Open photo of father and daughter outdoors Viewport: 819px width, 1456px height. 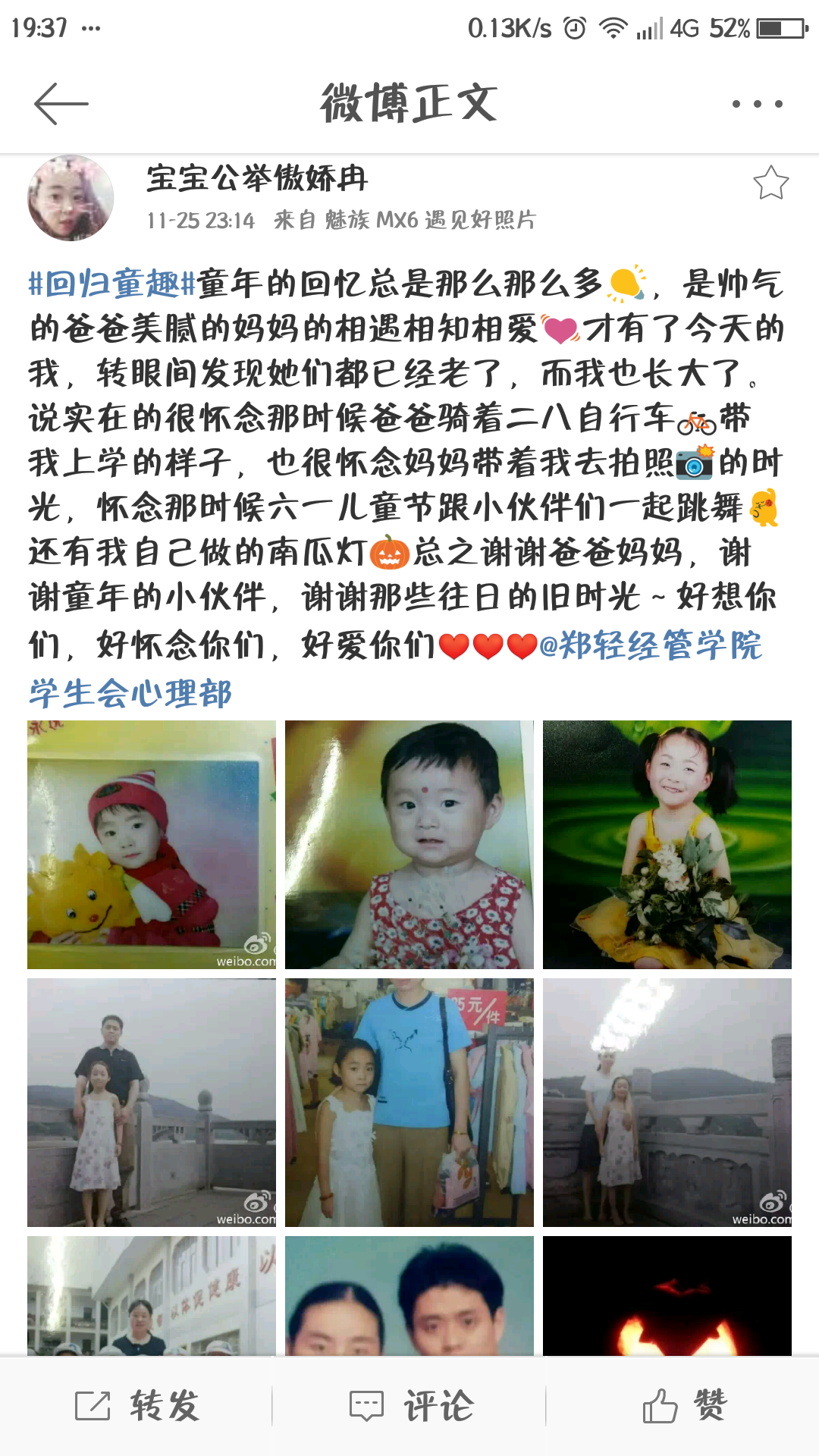coord(152,1102)
